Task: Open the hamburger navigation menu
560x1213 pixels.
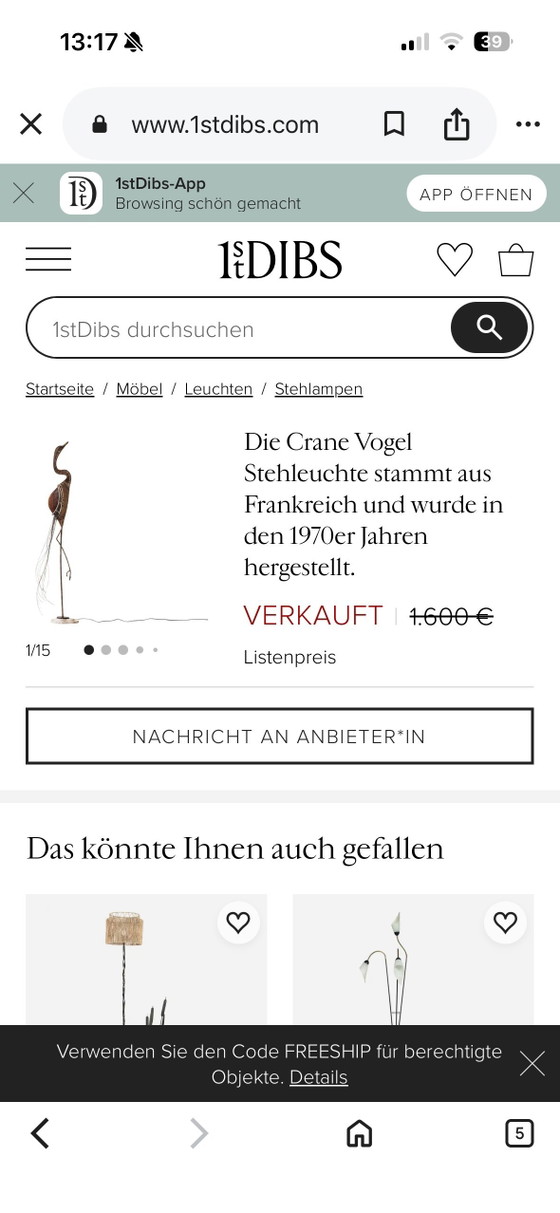Action: pos(48,260)
